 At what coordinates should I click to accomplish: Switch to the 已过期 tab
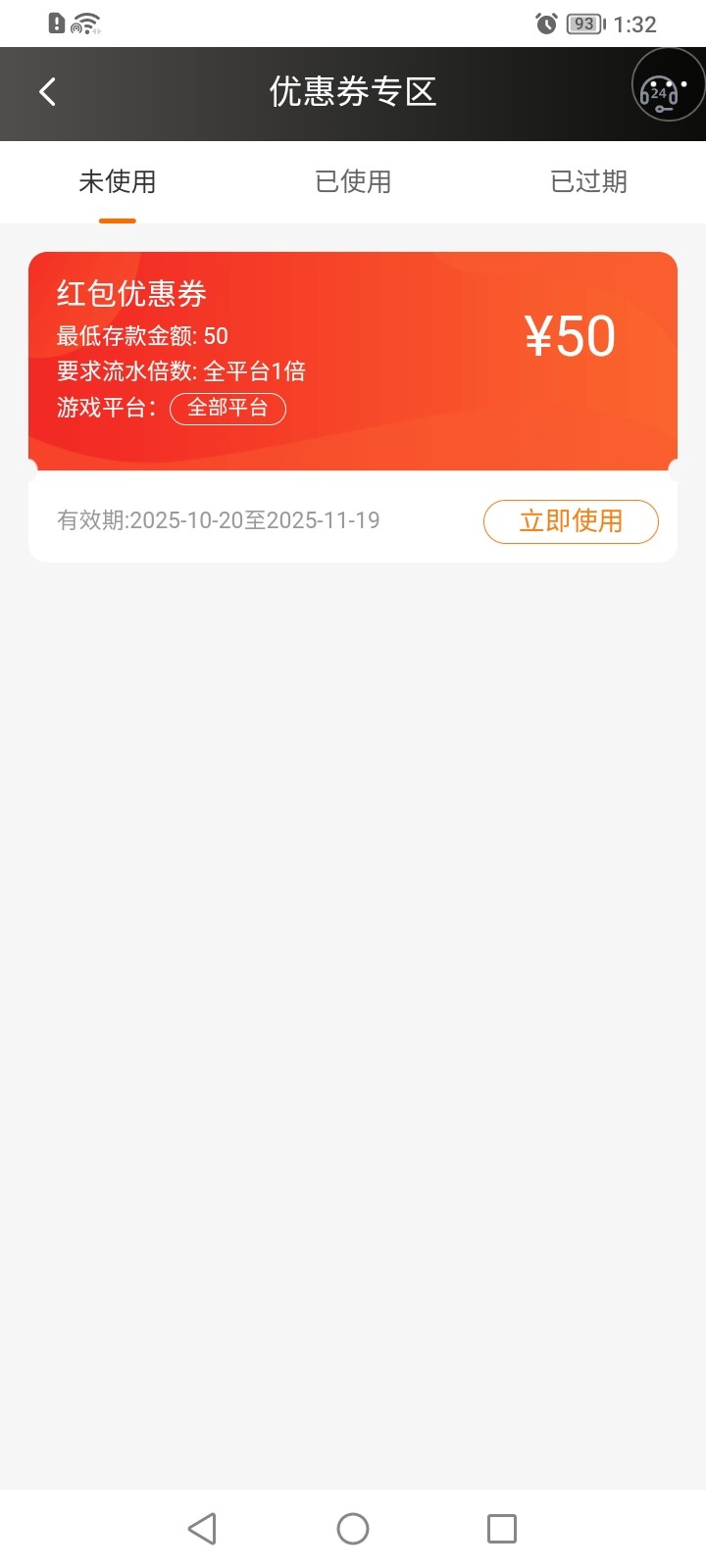coord(588,182)
